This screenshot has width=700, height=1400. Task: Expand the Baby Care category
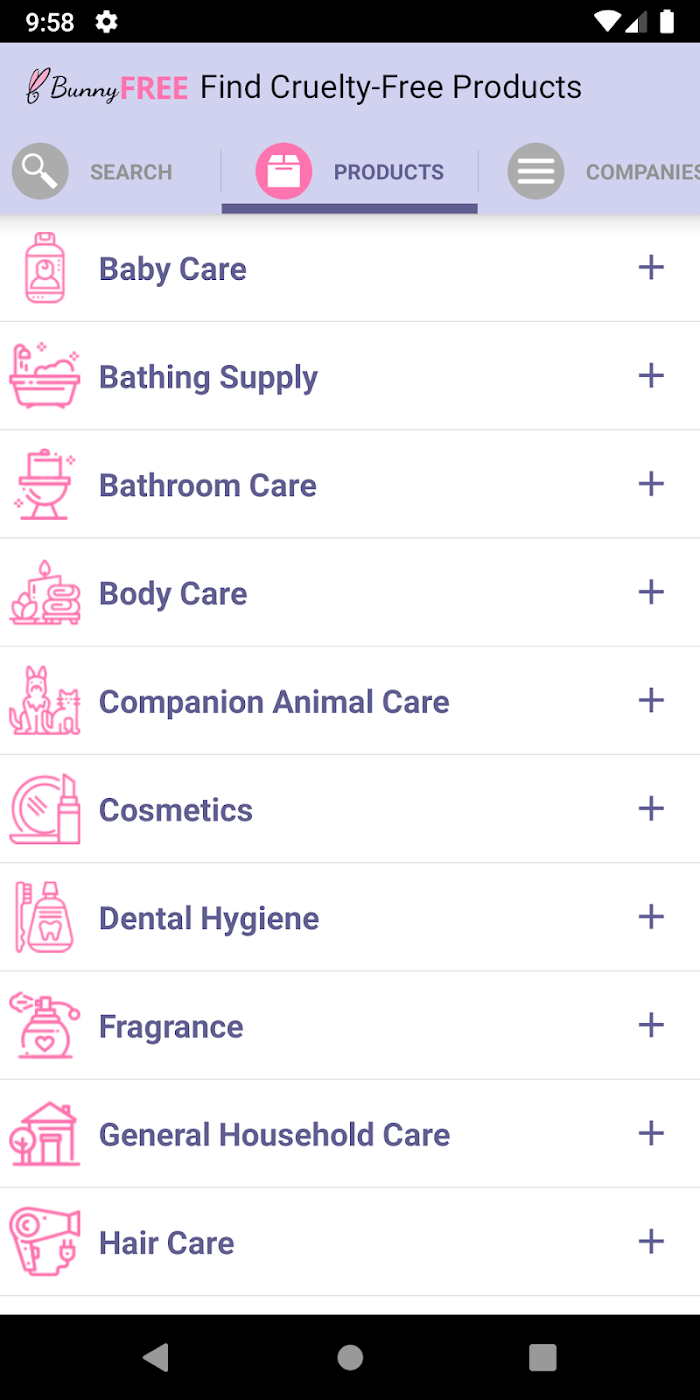point(350,268)
